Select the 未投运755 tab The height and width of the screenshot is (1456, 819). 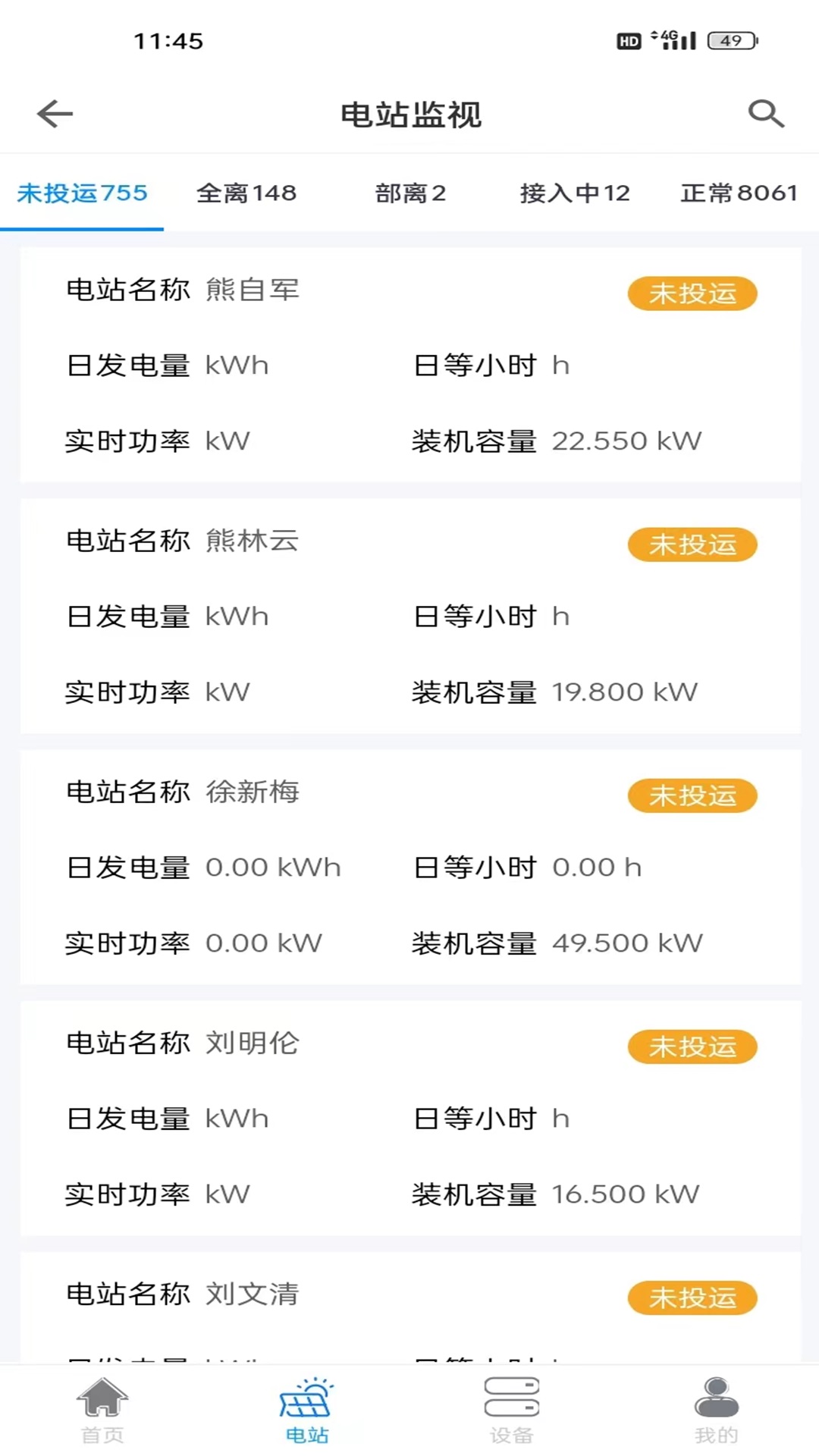(x=82, y=193)
